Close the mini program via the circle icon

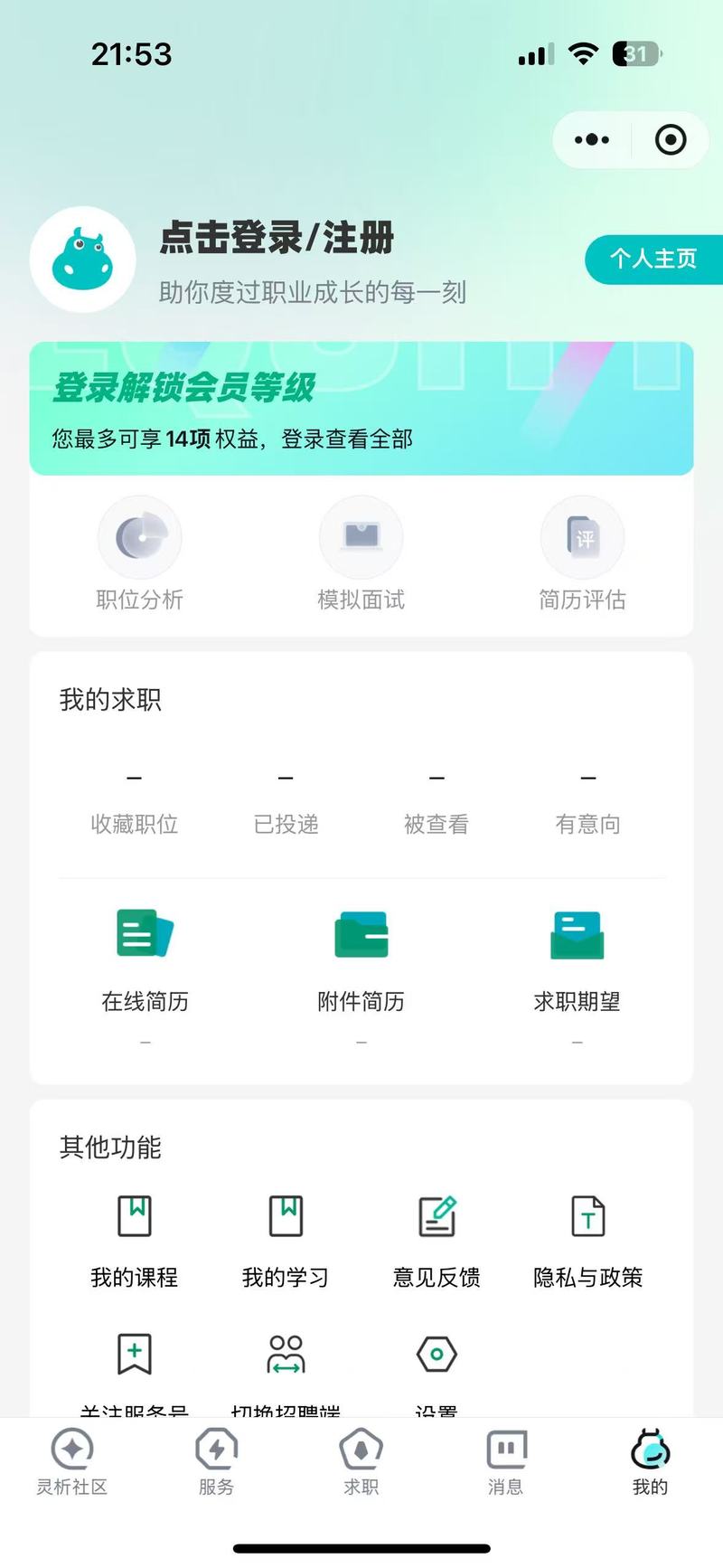tap(671, 140)
